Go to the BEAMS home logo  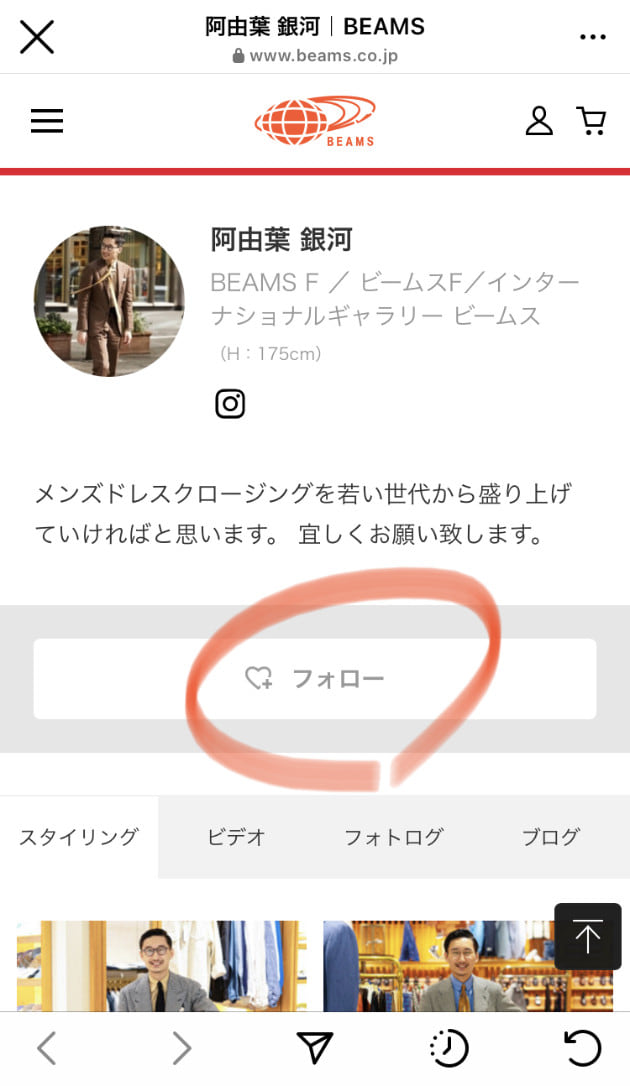315,121
